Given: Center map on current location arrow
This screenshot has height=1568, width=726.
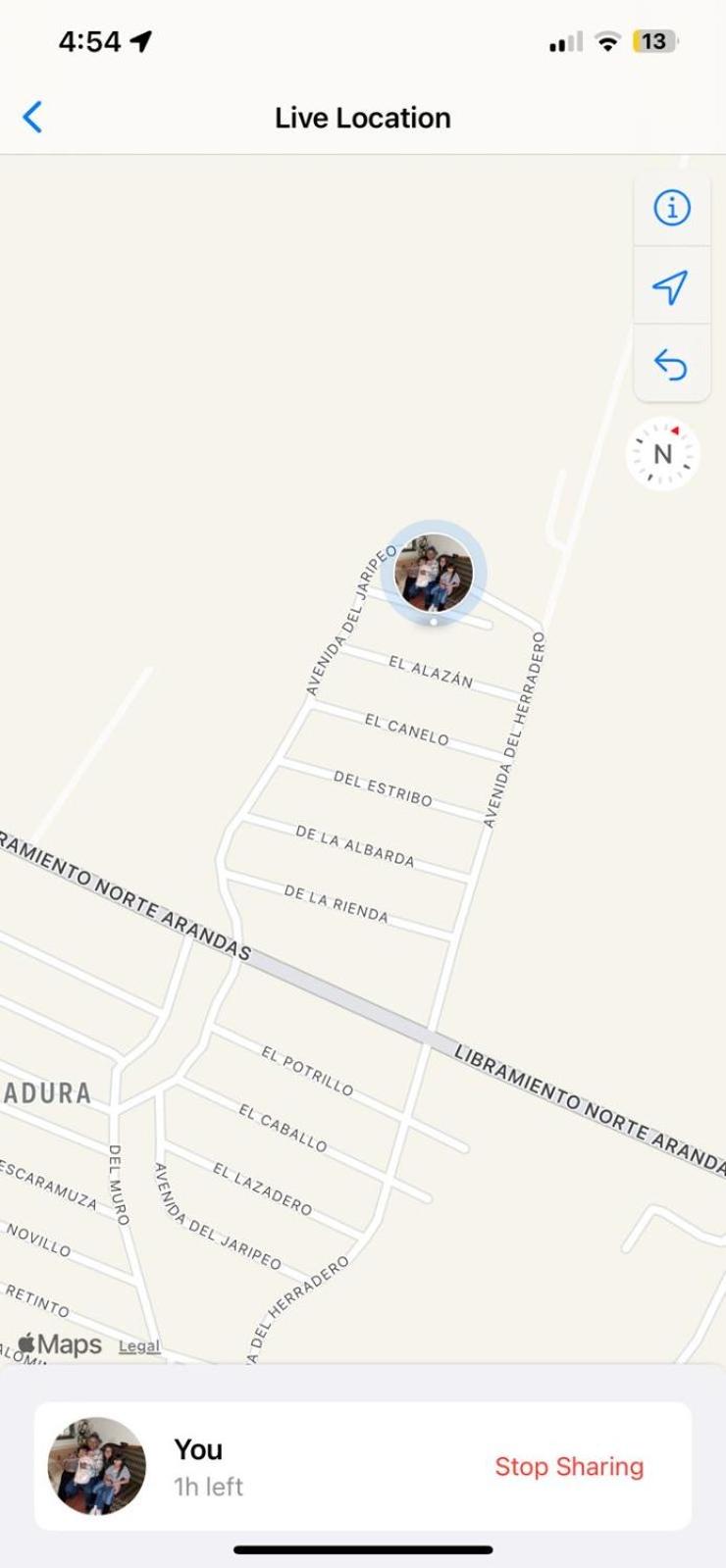Looking at the screenshot, I should tap(672, 286).
